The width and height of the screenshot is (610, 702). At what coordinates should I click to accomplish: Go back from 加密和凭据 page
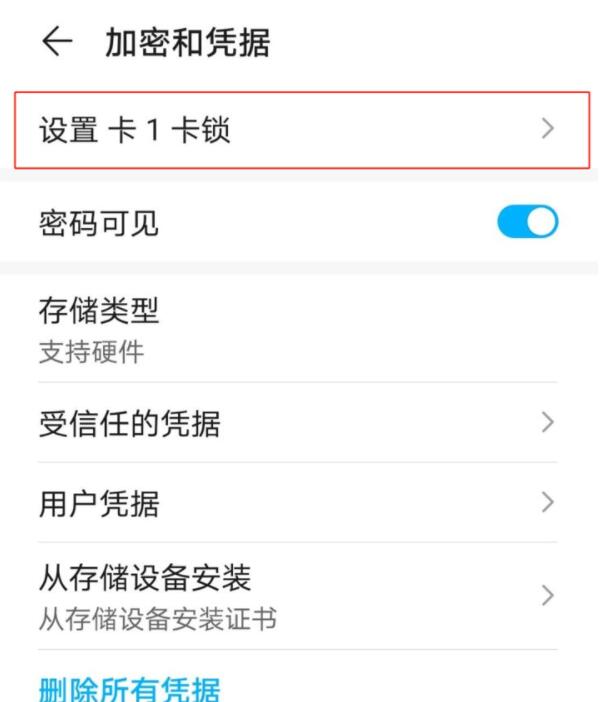[58, 43]
